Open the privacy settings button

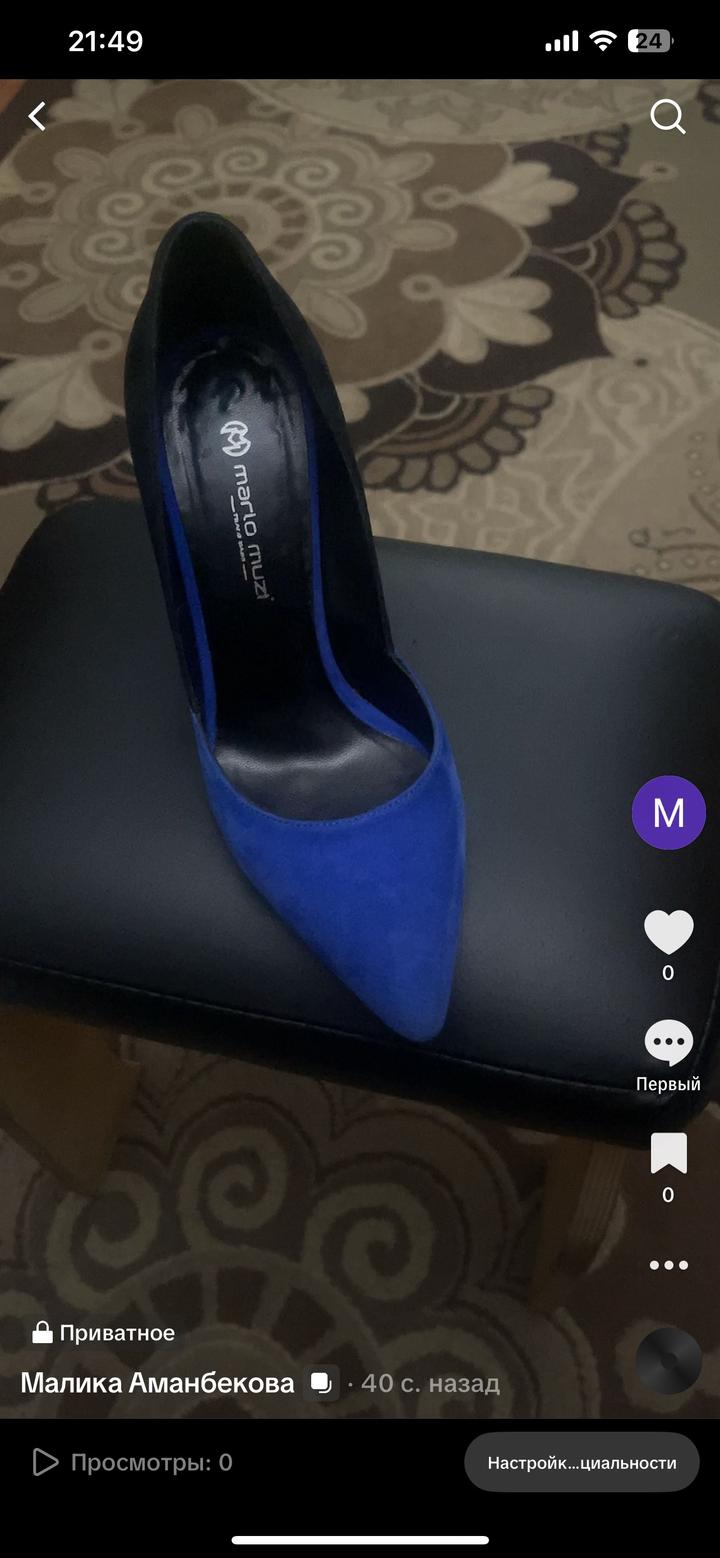click(x=581, y=1462)
